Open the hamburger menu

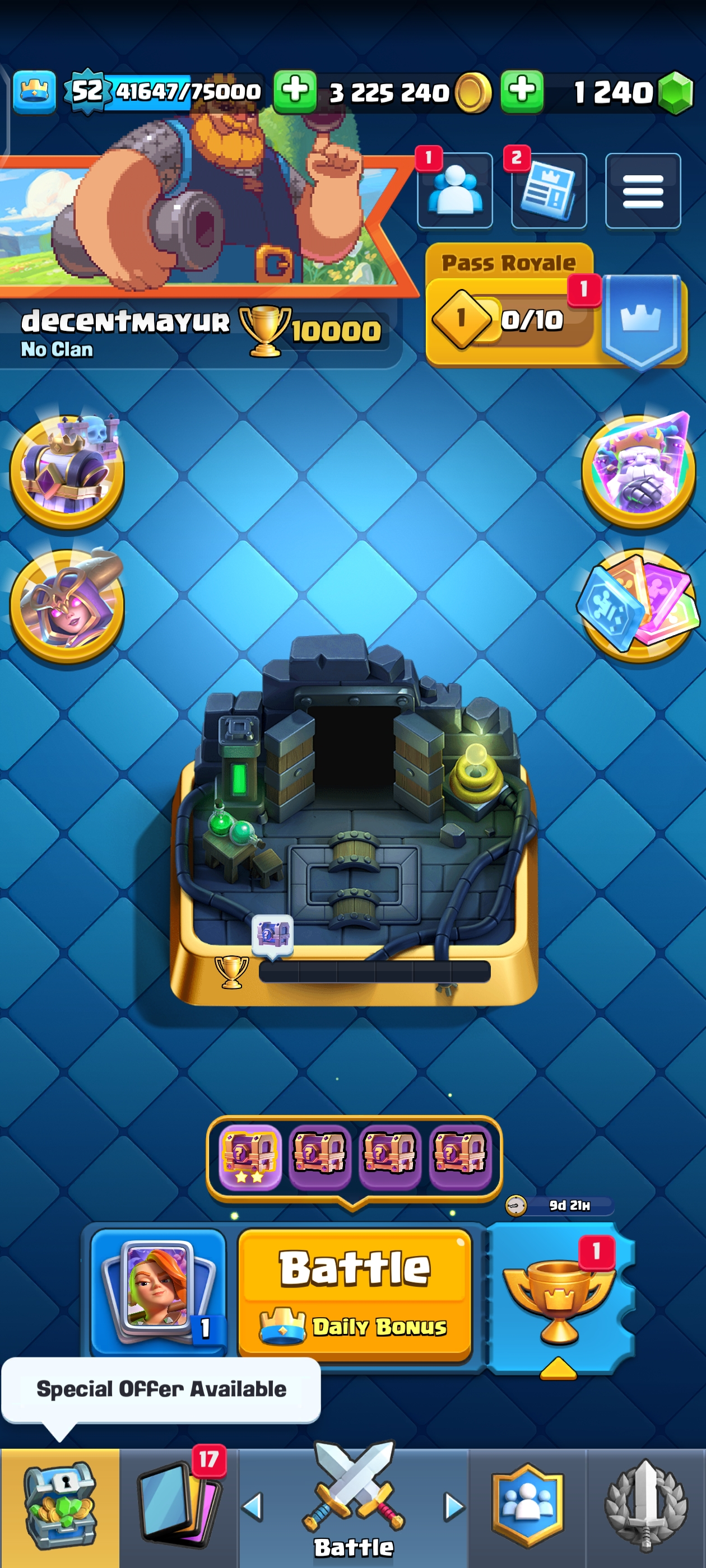[x=642, y=191]
